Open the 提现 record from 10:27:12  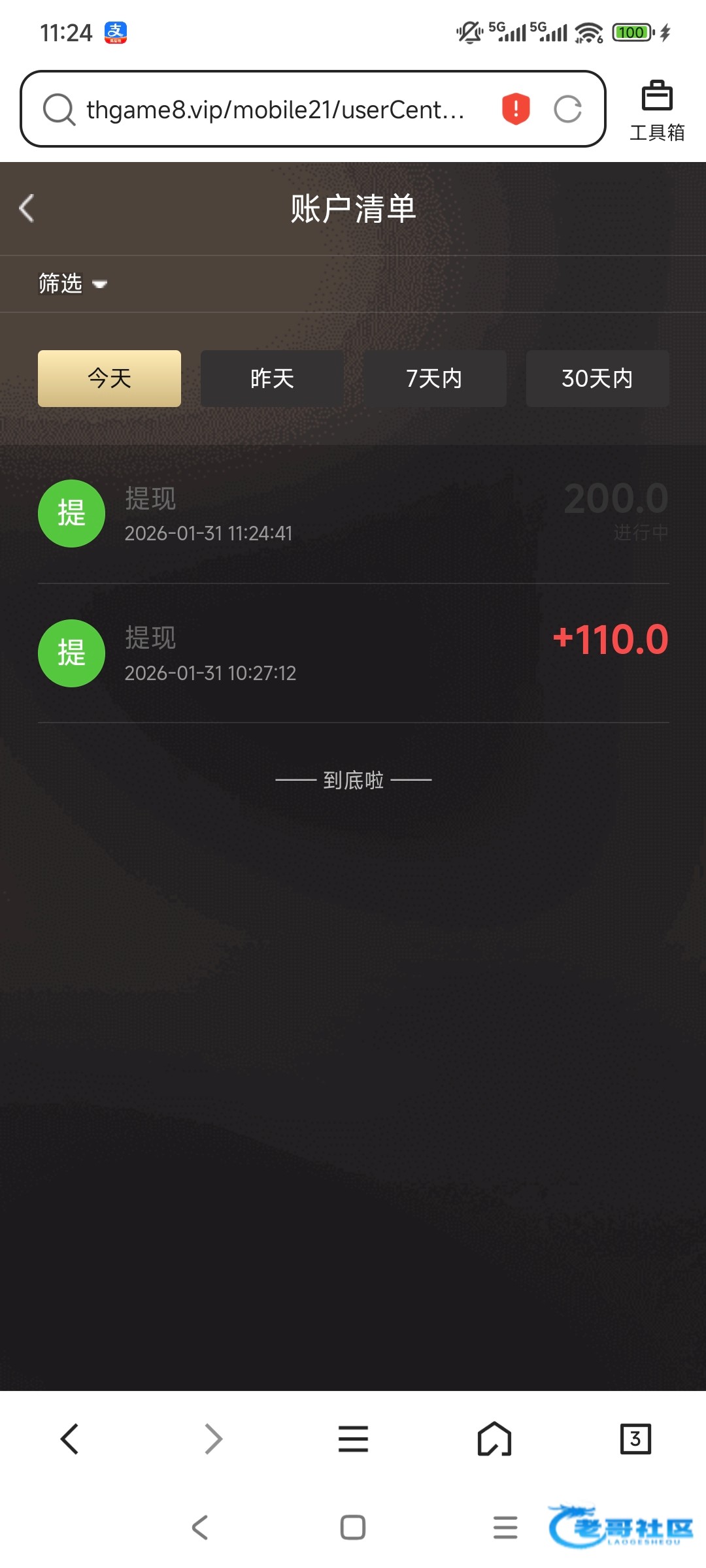pos(353,653)
